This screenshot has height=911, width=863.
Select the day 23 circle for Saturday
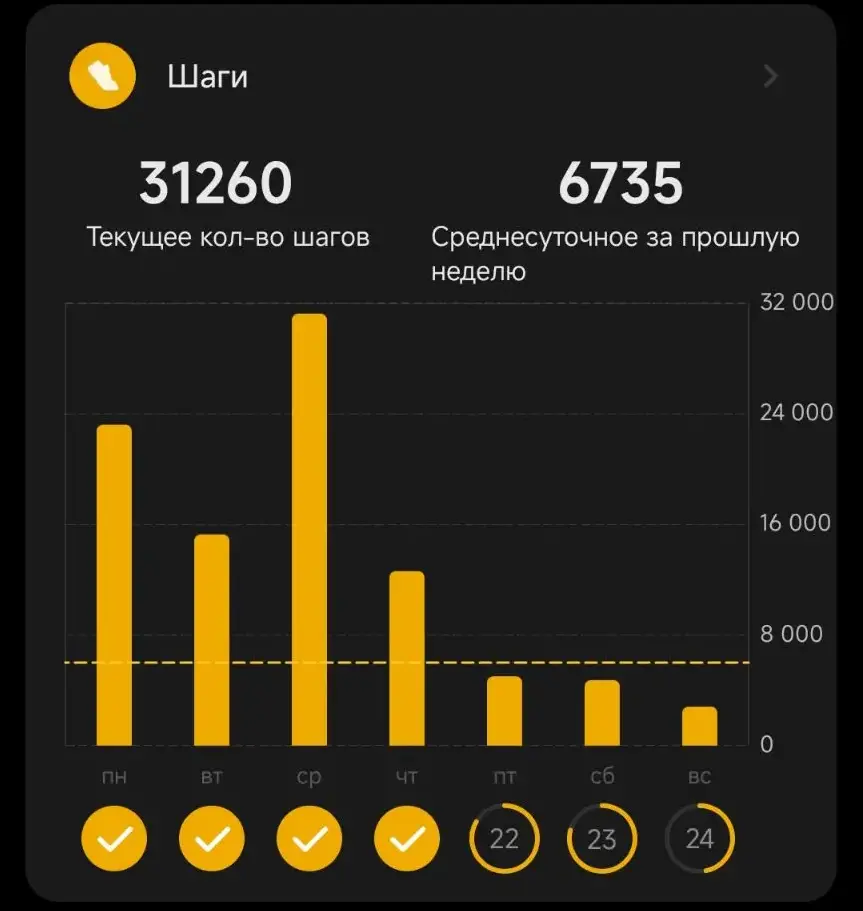click(x=601, y=838)
